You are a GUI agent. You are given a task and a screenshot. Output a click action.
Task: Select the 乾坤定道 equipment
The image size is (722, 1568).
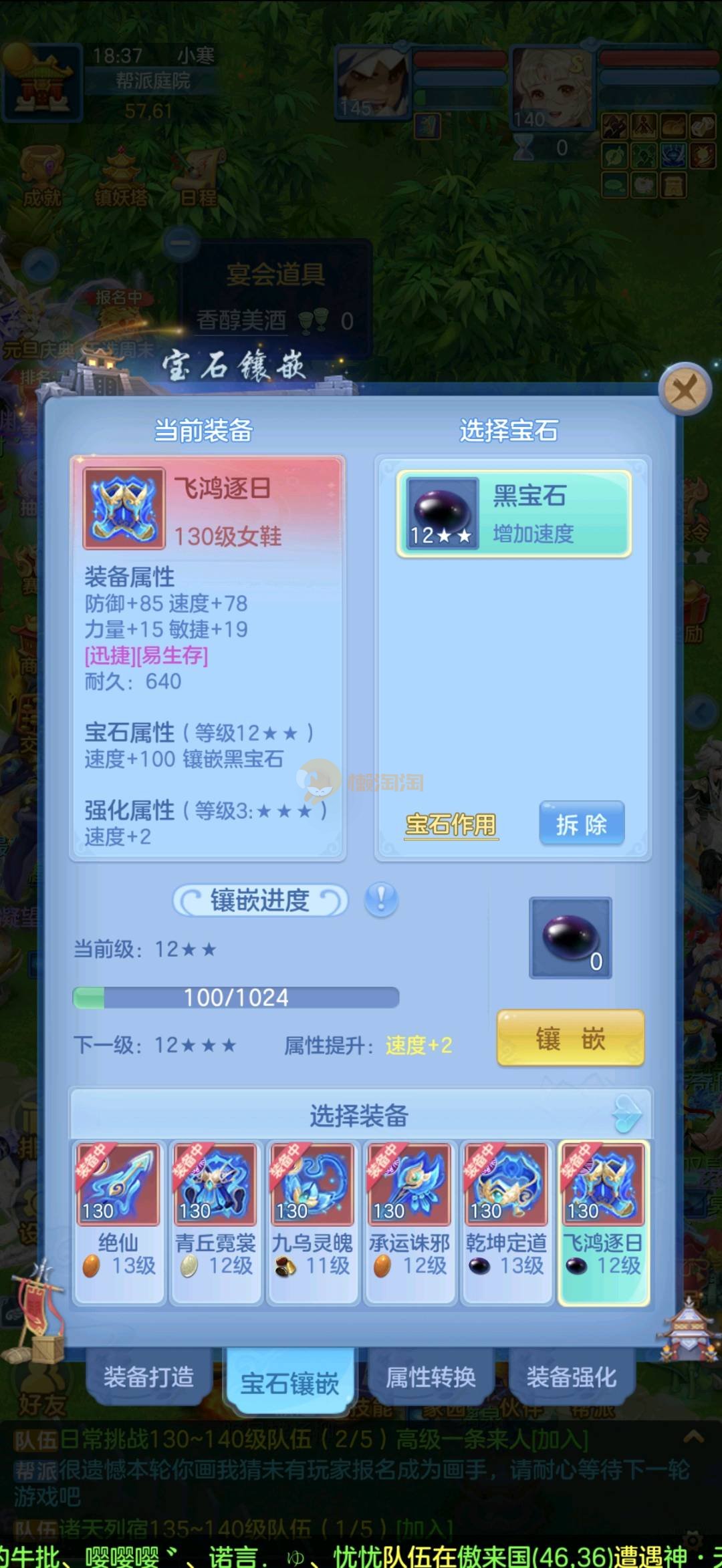click(506, 1221)
